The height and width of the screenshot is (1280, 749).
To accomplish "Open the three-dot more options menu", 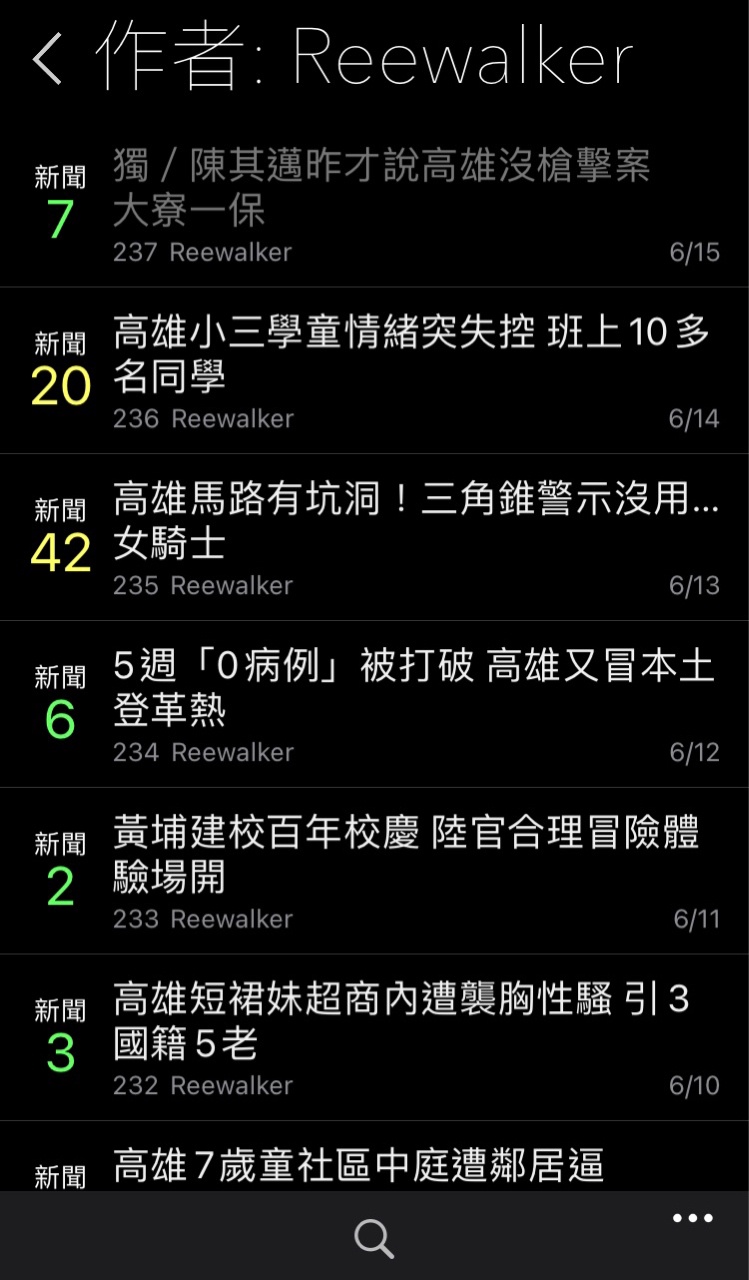I will tap(692, 1218).
